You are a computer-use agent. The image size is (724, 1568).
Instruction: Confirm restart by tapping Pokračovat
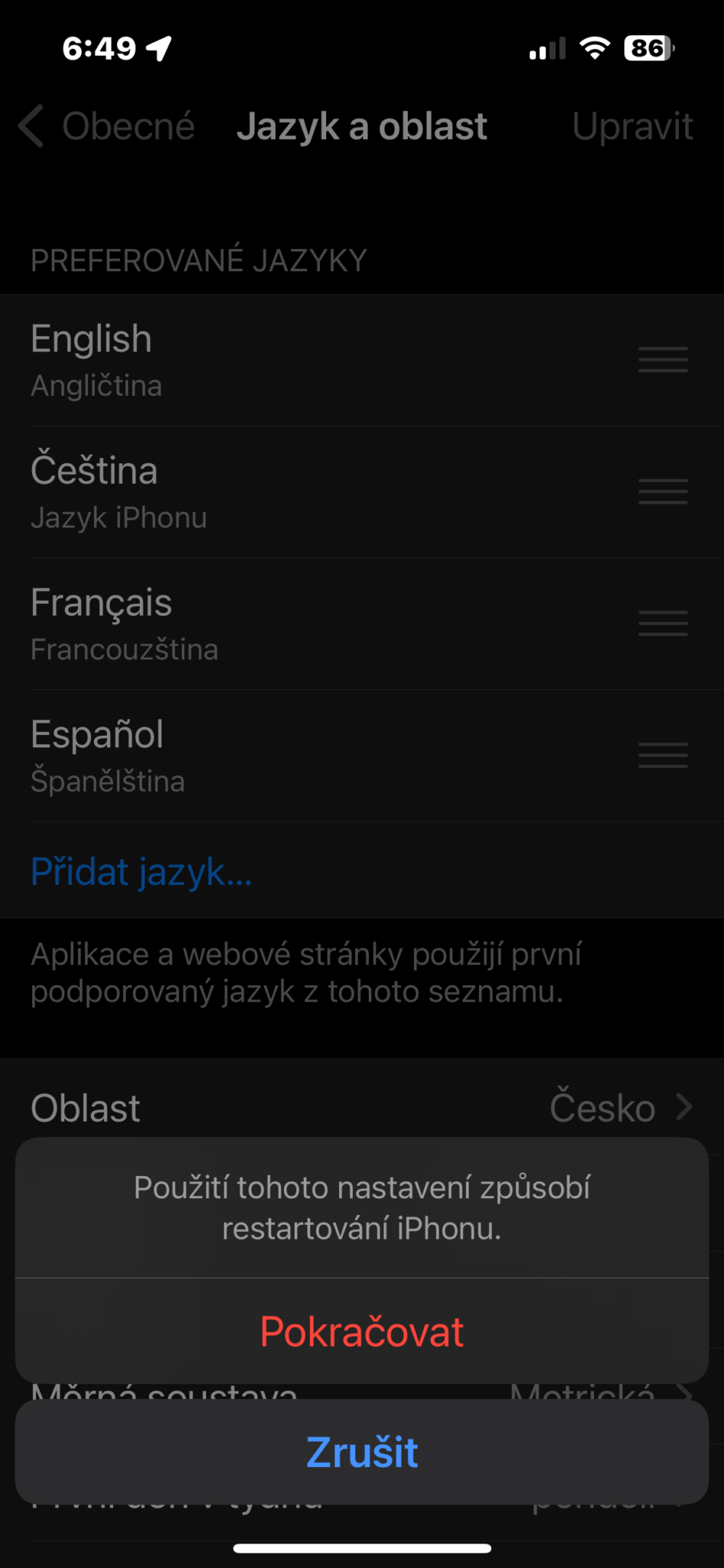362,1331
